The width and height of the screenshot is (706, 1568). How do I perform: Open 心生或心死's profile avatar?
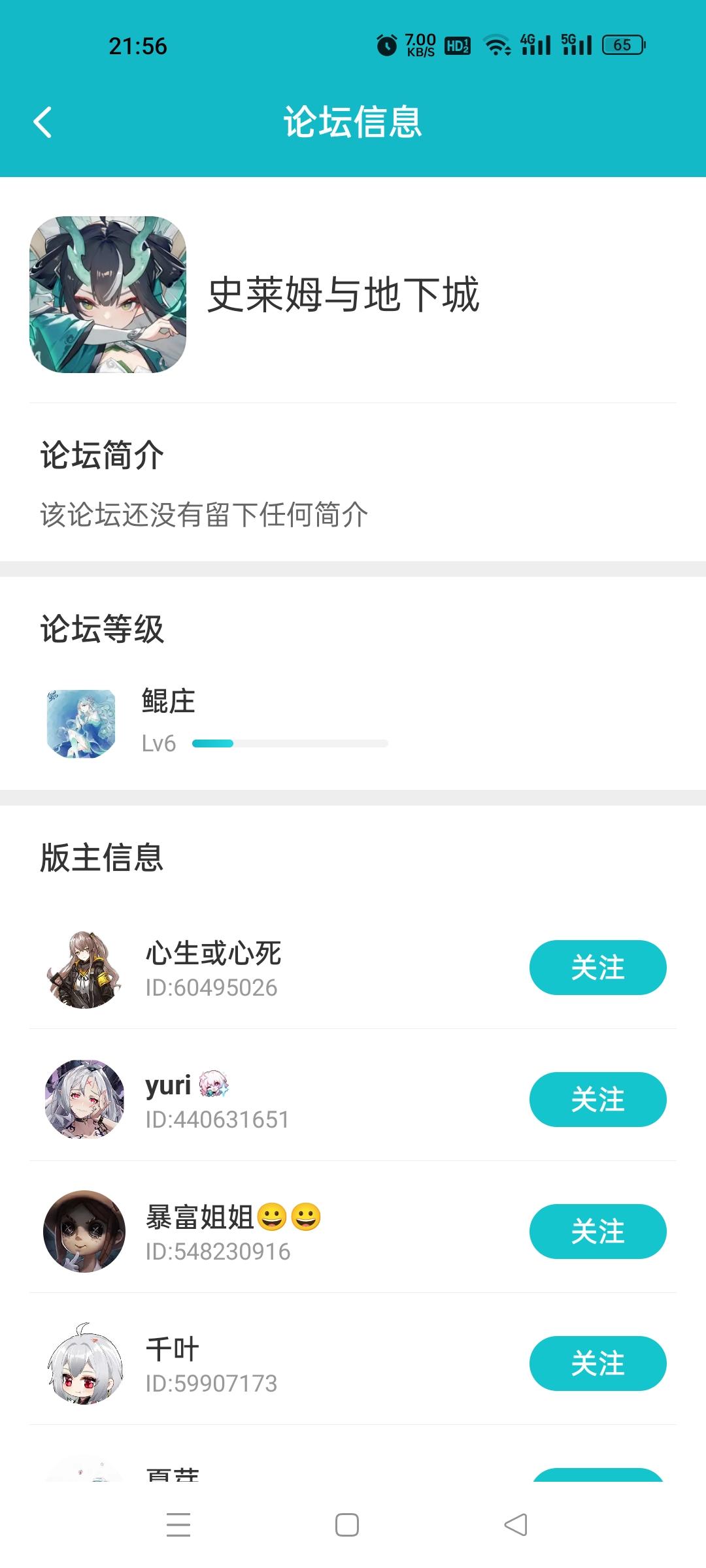[x=85, y=968]
